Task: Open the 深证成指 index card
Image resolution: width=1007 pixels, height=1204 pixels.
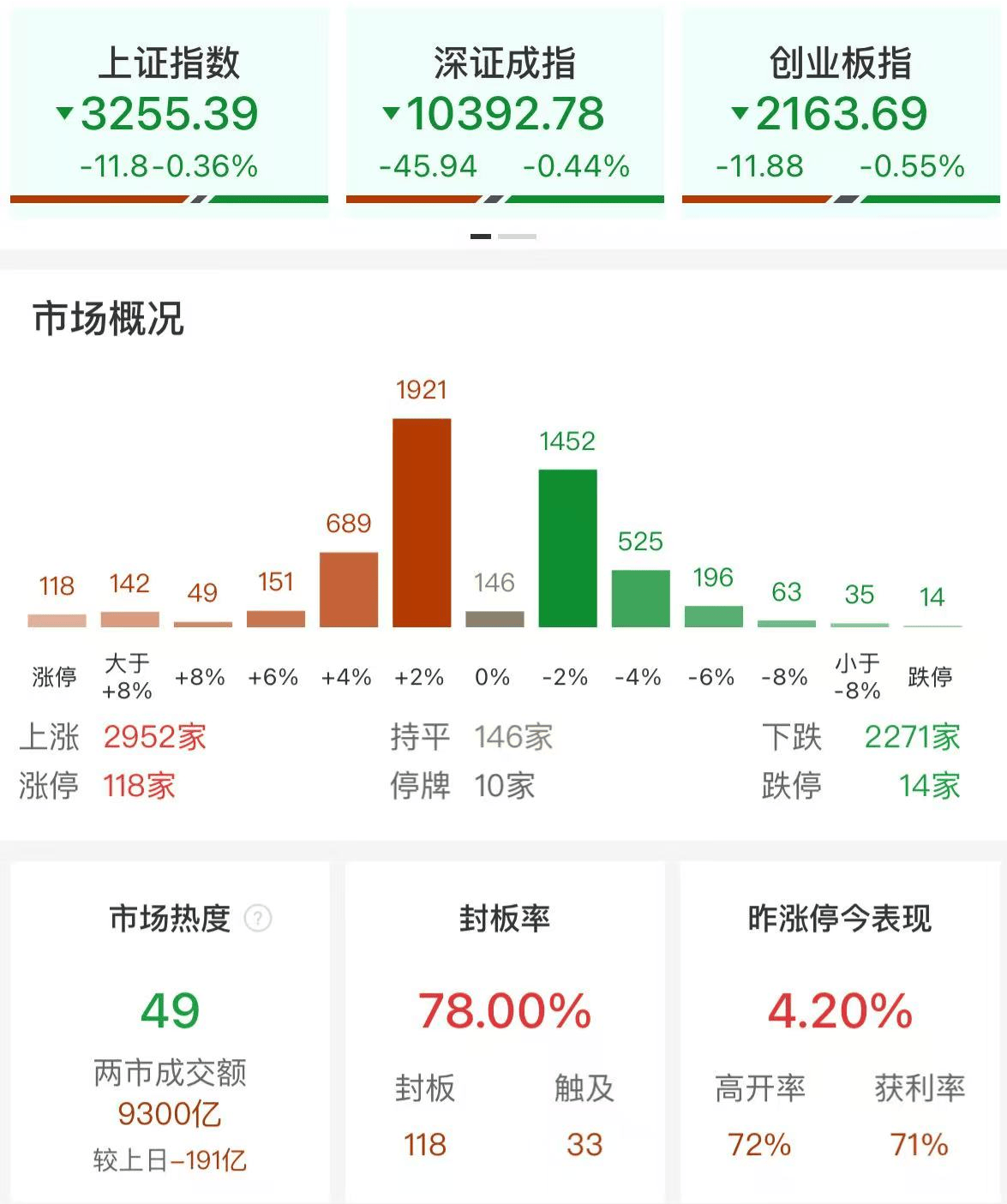Action: (505, 111)
